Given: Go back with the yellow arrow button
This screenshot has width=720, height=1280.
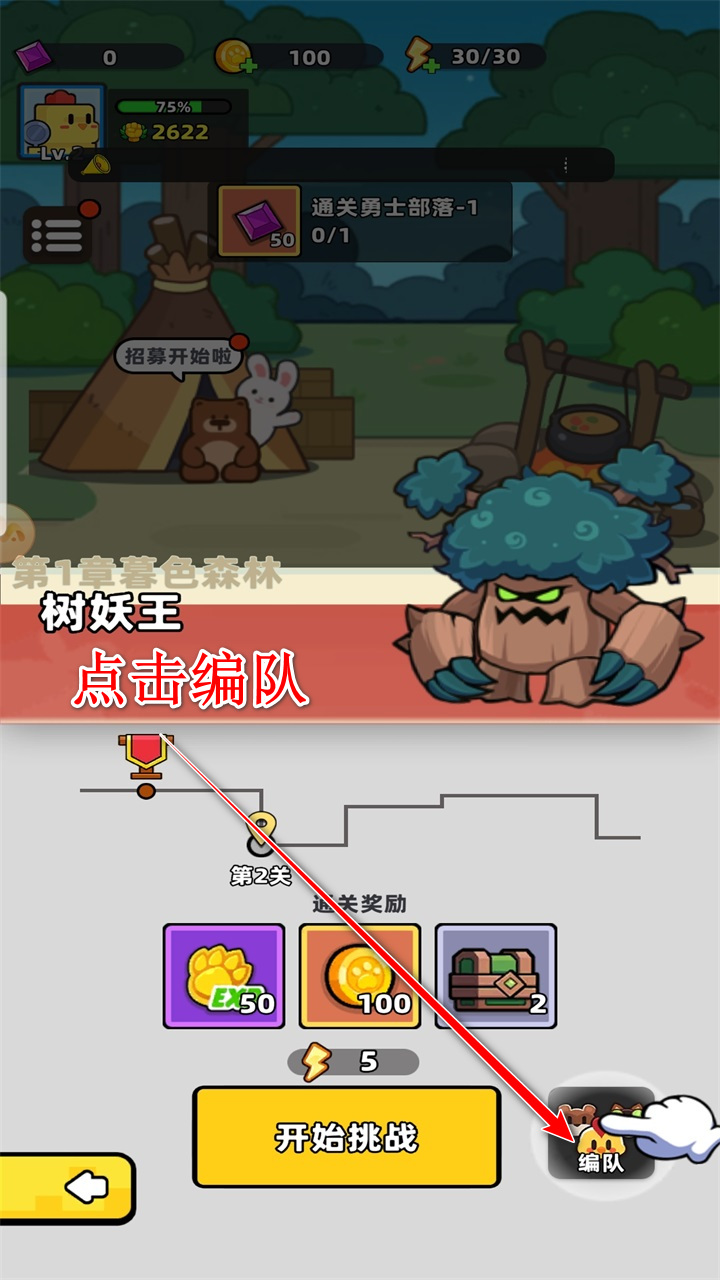Looking at the screenshot, I should click(x=72, y=1188).
